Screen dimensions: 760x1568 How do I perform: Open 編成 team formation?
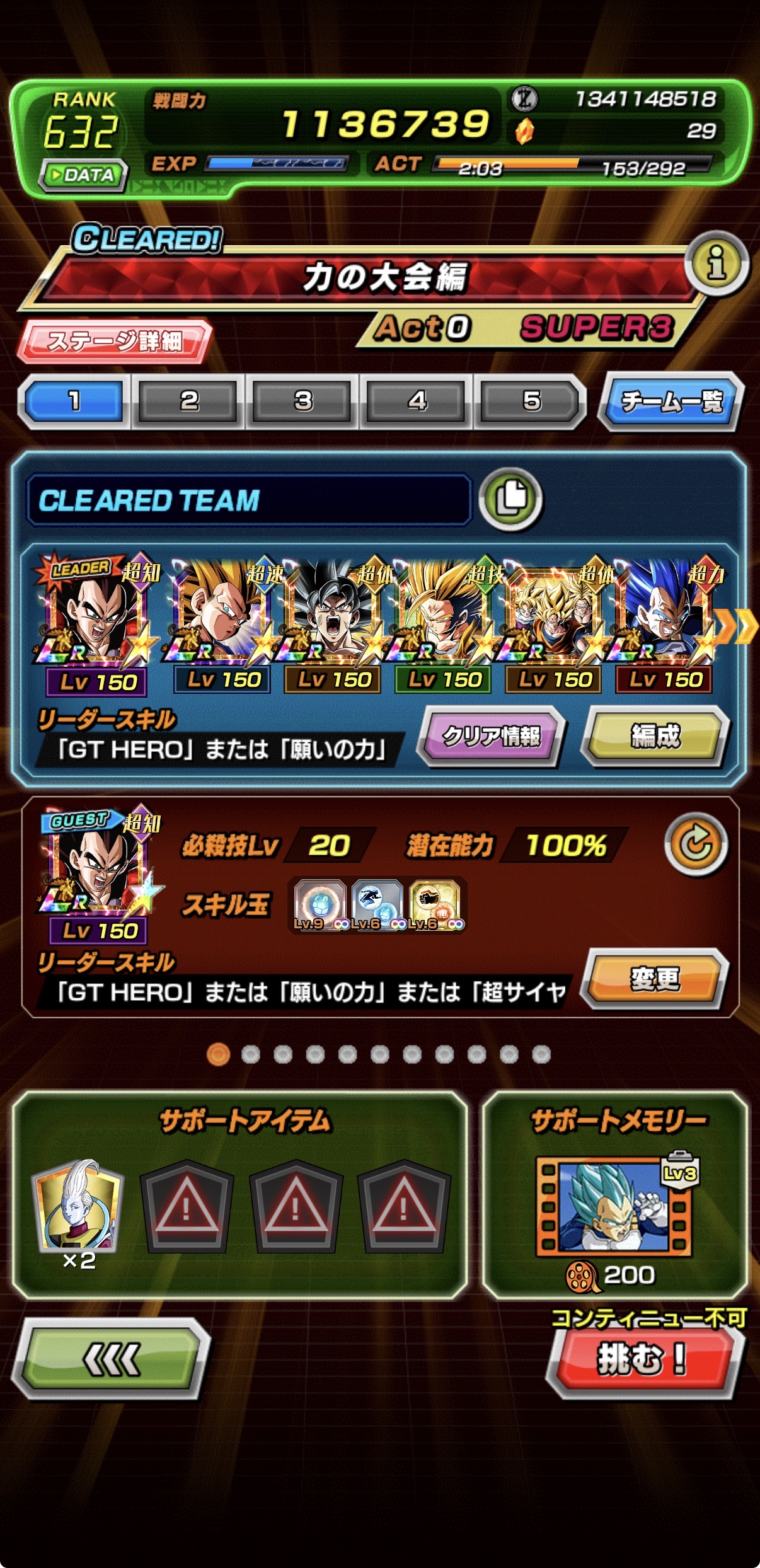(x=655, y=735)
